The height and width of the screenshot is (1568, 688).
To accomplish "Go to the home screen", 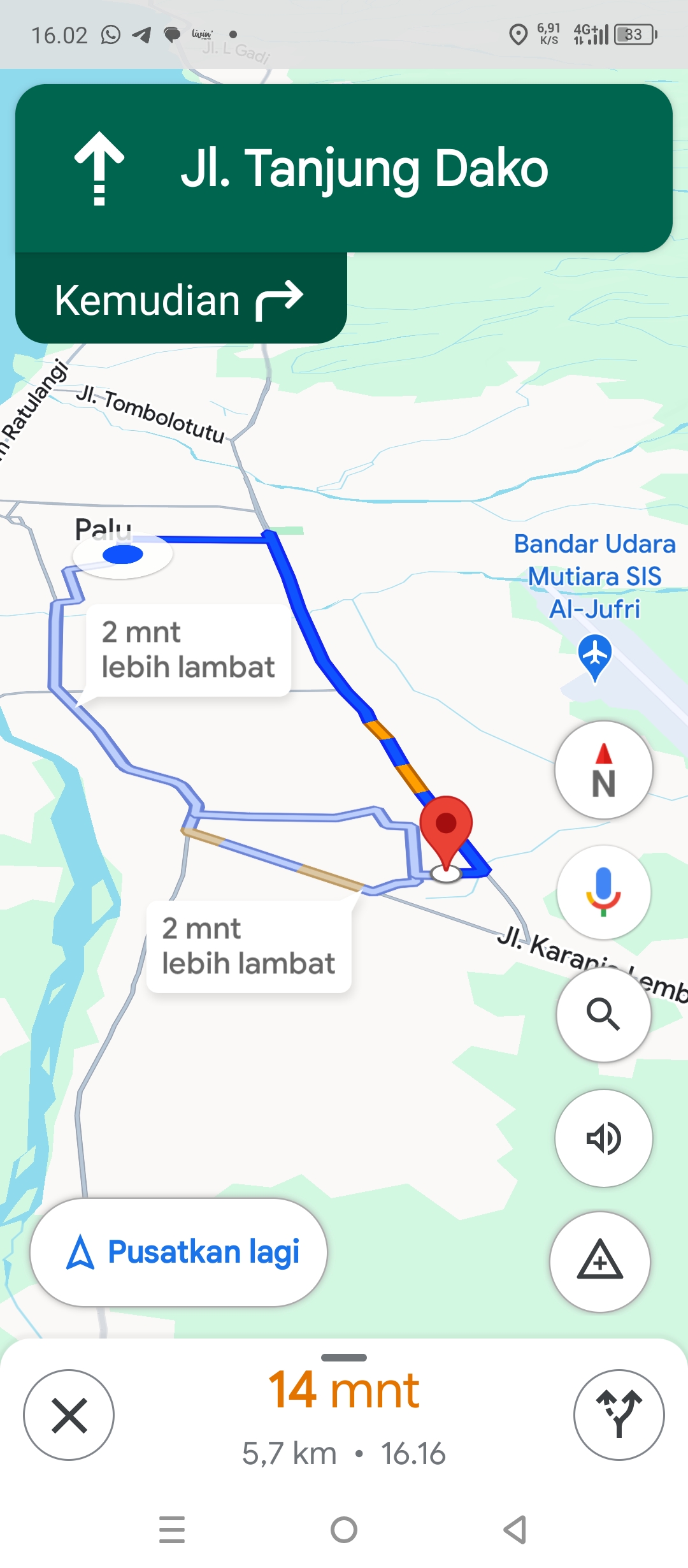I will tap(344, 1530).
